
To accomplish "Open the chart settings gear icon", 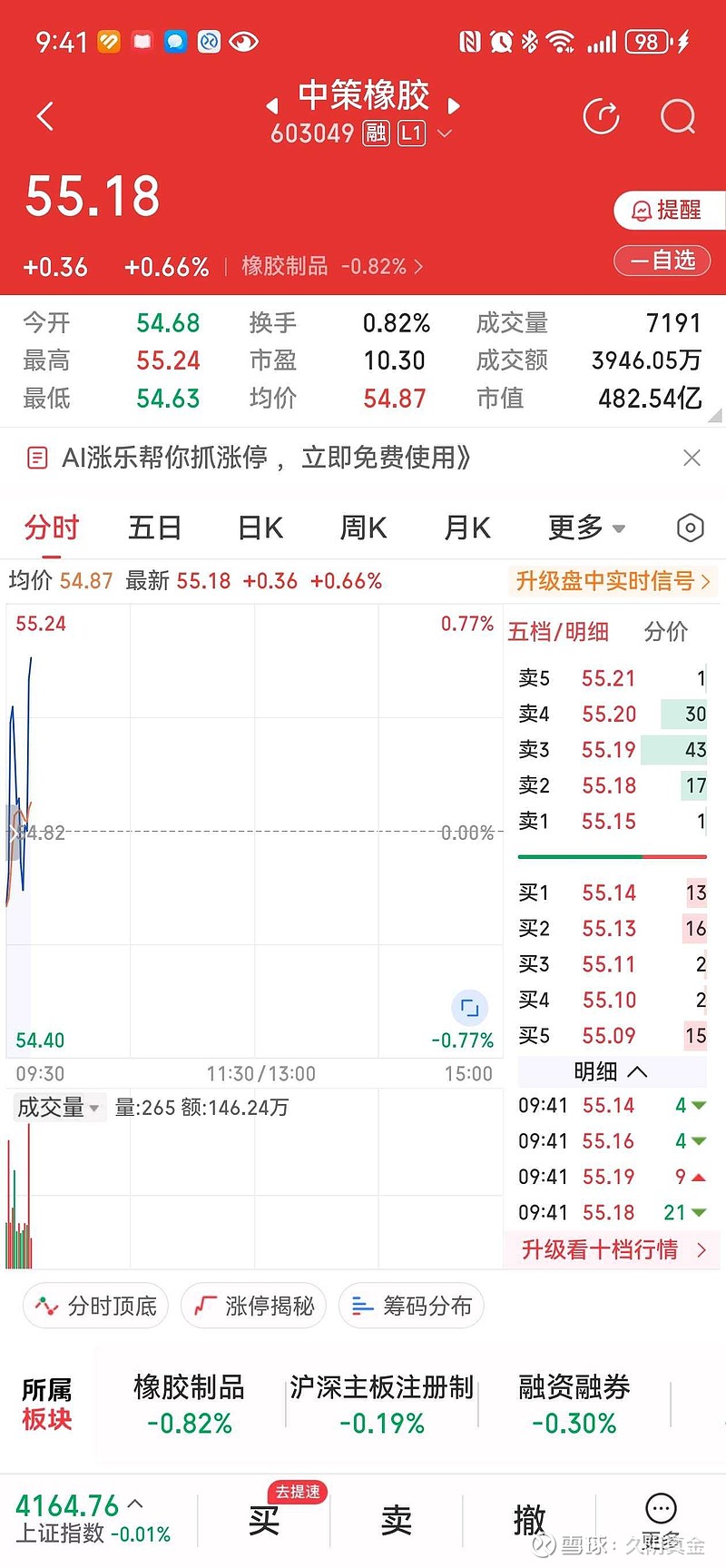I will pos(691,528).
